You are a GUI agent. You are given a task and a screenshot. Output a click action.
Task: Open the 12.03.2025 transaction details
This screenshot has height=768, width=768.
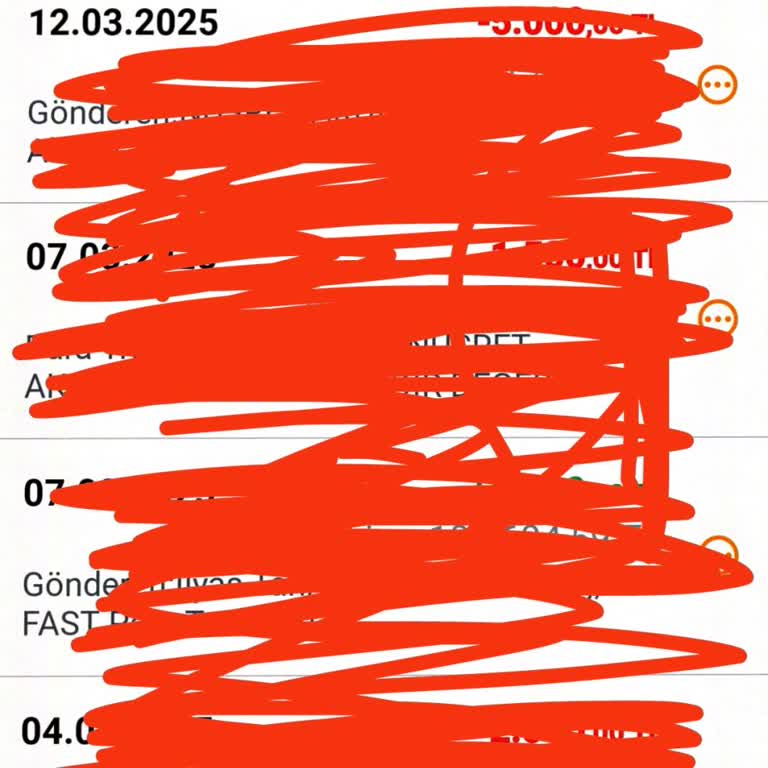[x=122, y=23]
